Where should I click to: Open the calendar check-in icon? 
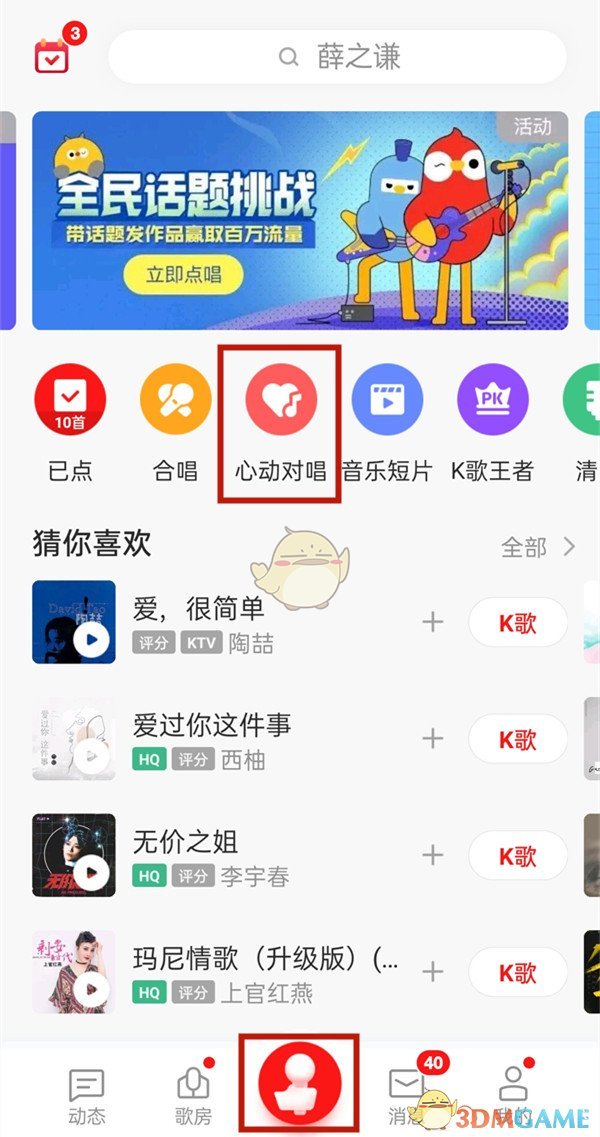tap(52, 55)
